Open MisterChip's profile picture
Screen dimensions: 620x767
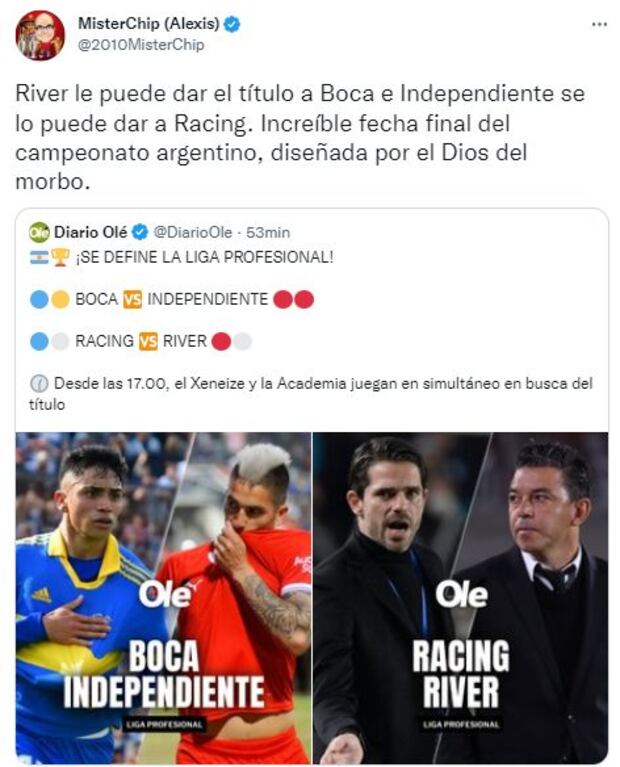[40, 35]
